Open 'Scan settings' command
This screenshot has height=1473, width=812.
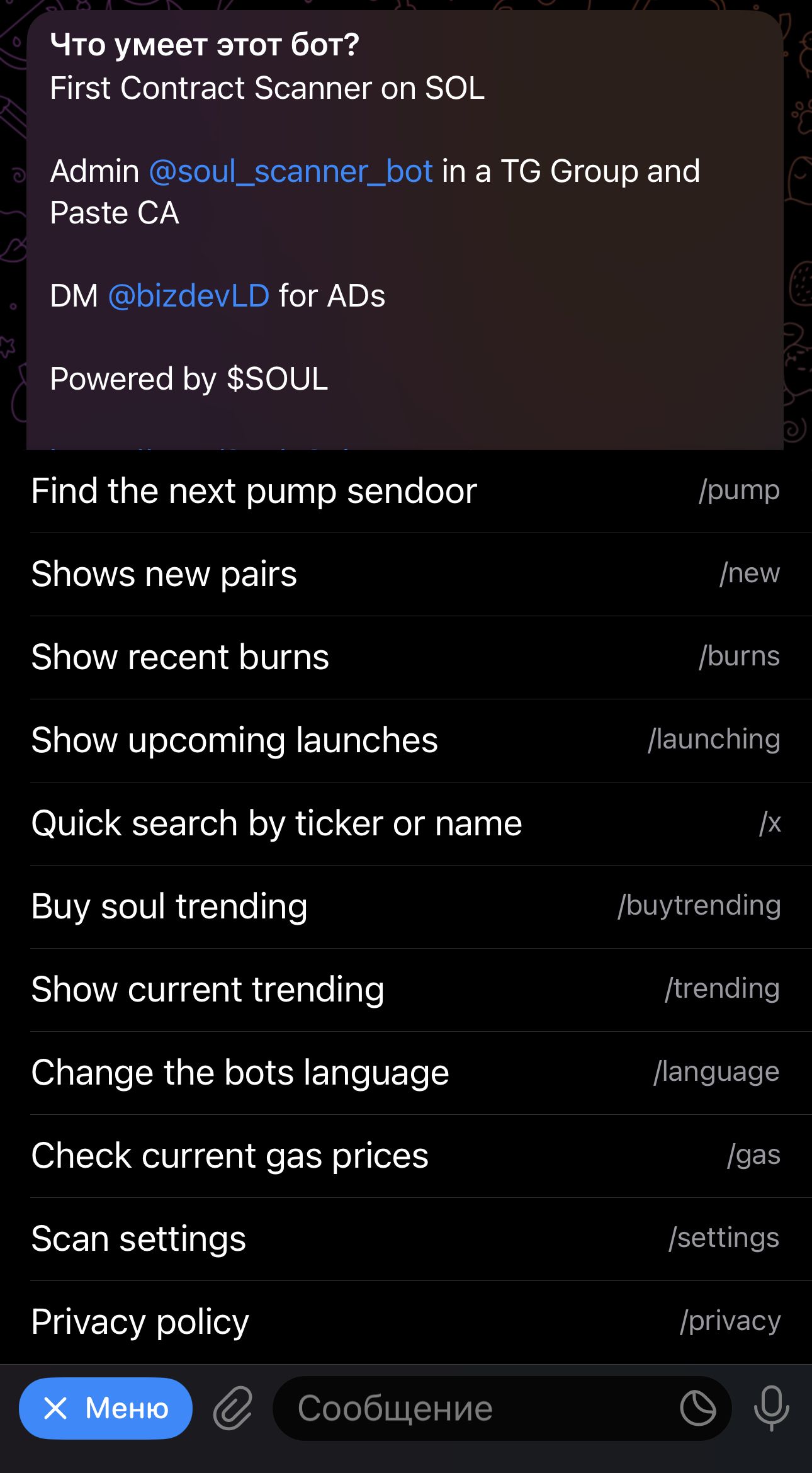(x=139, y=1238)
